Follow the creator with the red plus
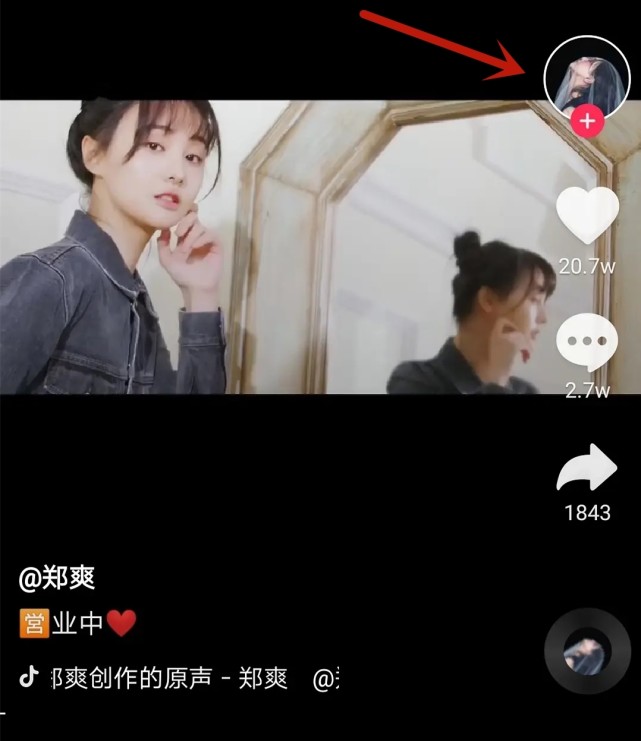The width and height of the screenshot is (641, 741). click(x=587, y=122)
